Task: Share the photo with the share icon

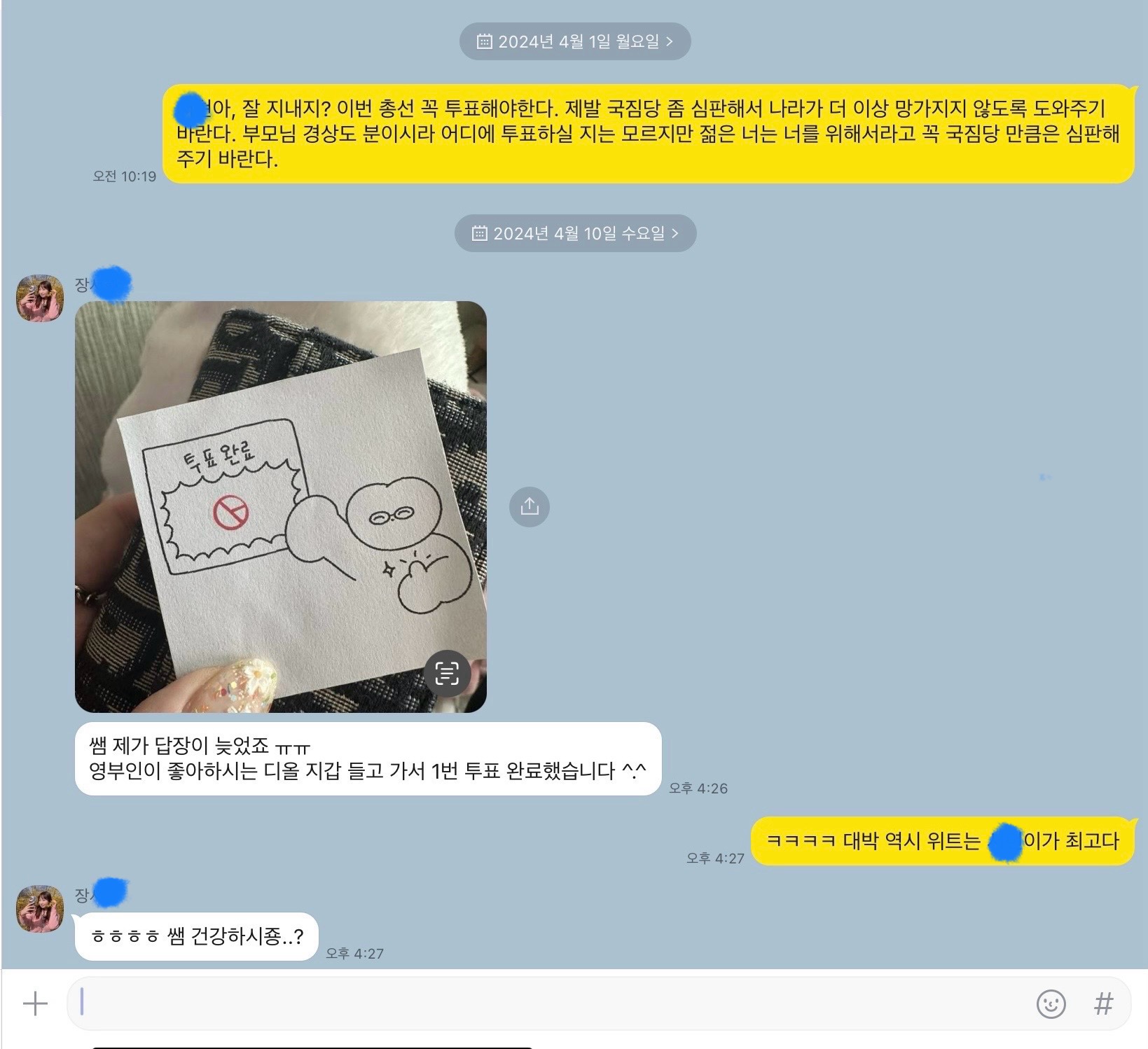Action: click(x=529, y=506)
